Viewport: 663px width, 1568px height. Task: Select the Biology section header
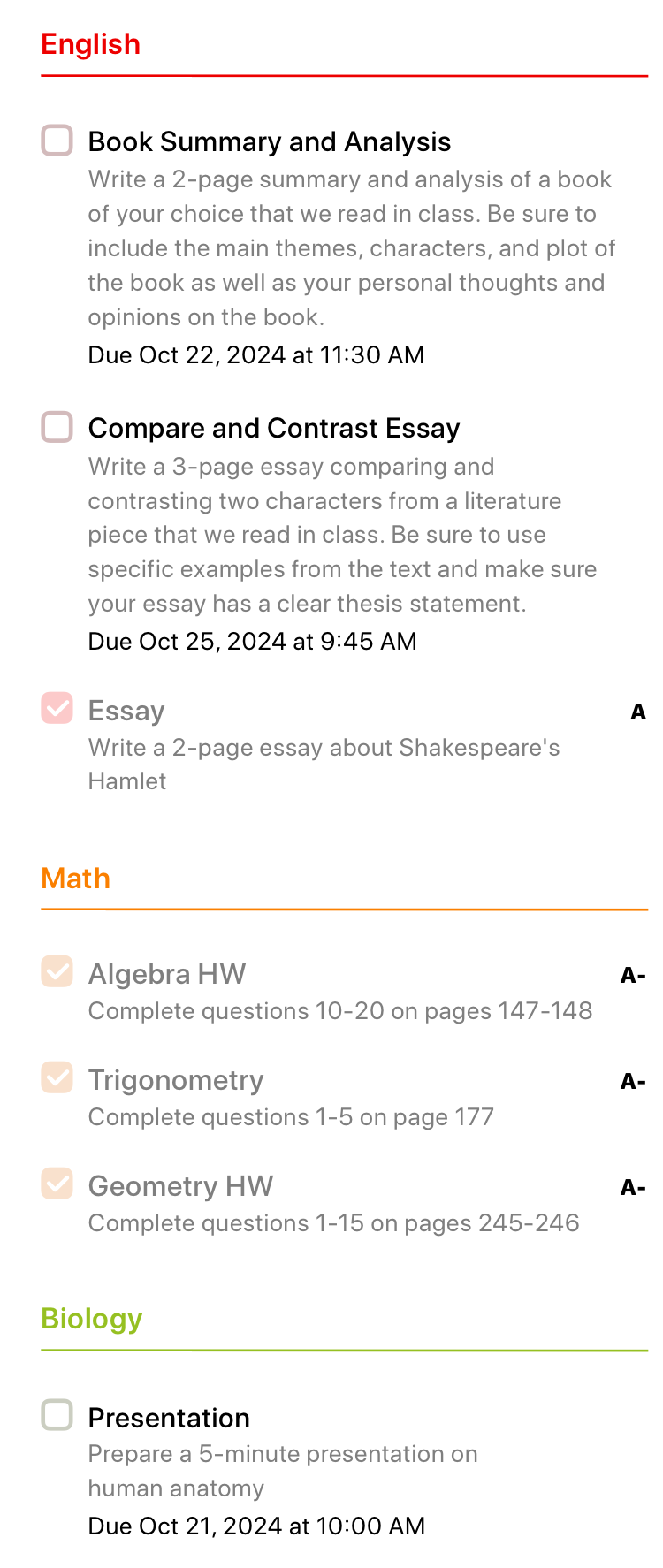pos(92,1319)
